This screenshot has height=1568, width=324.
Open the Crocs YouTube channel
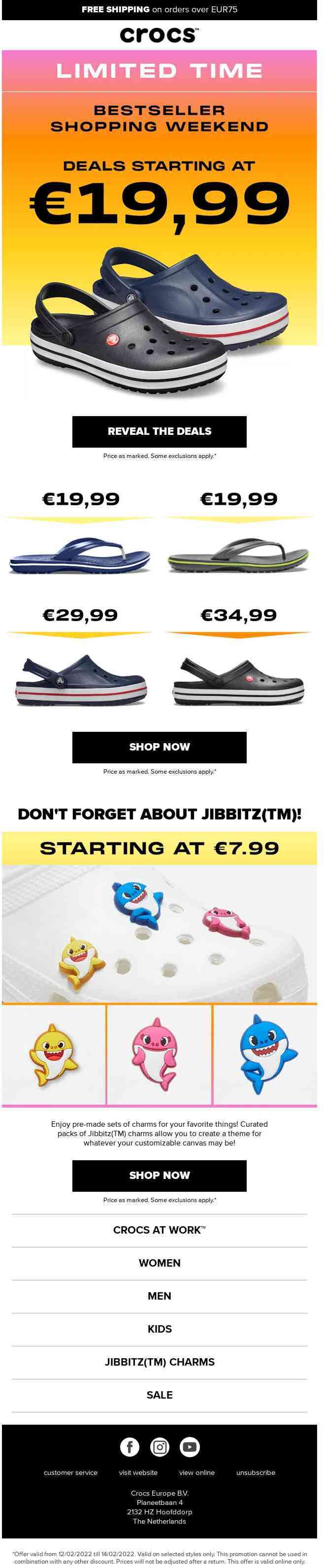click(x=190, y=1447)
